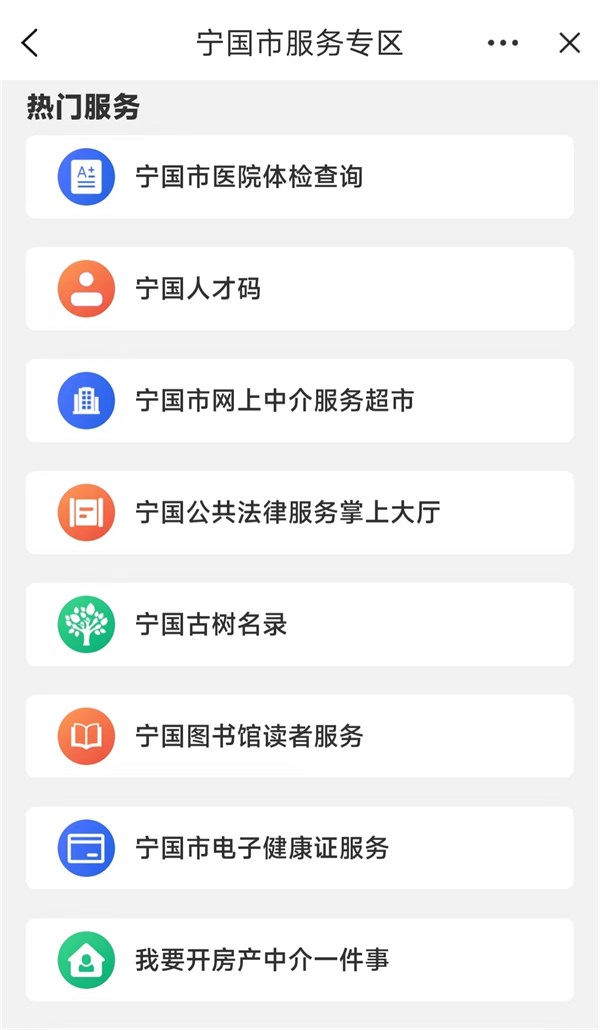The image size is (600, 1030).
Task: Open 宁国图书馆读者服务
Action: 300,736
